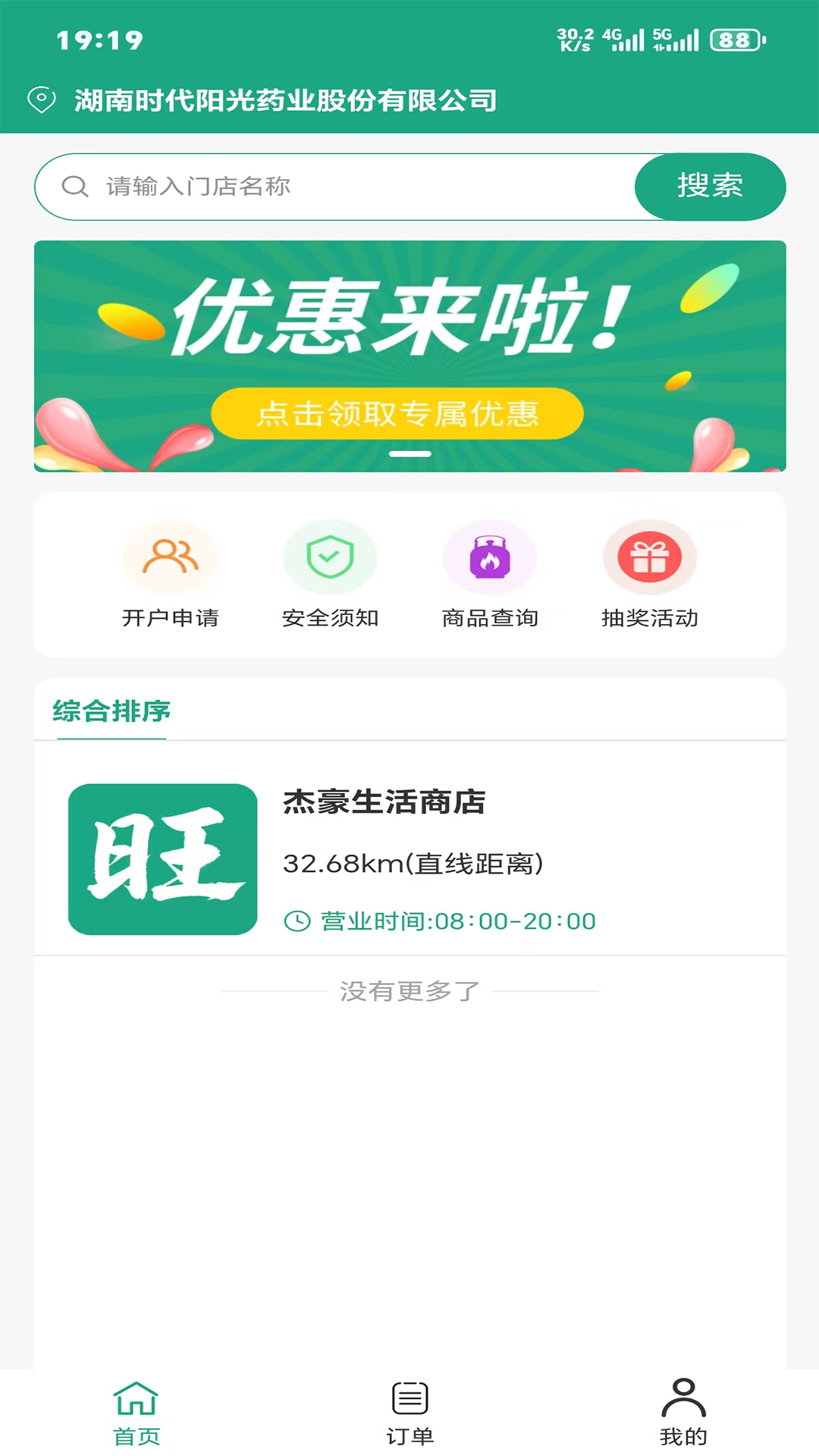Tap the 抽奖活动 gift lottery icon

tap(651, 556)
